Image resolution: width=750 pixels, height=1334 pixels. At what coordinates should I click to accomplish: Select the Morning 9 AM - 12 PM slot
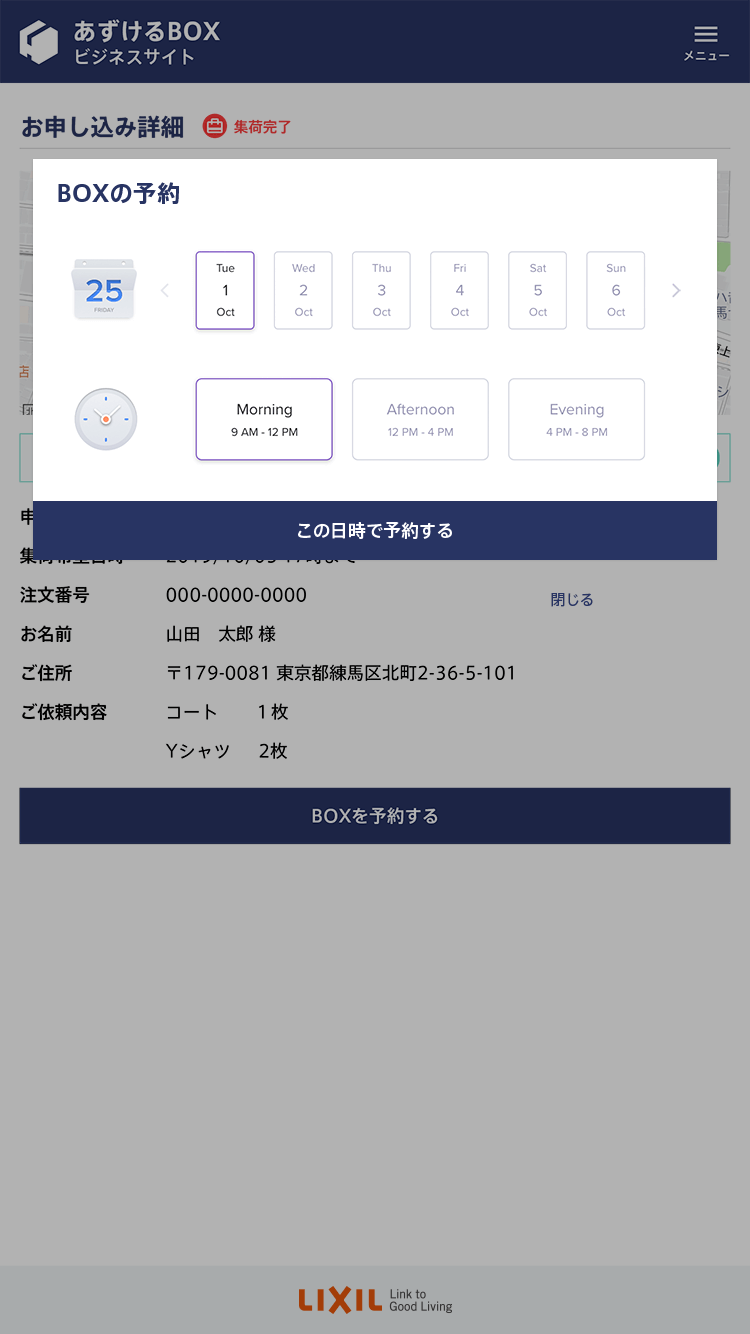(x=264, y=419)
